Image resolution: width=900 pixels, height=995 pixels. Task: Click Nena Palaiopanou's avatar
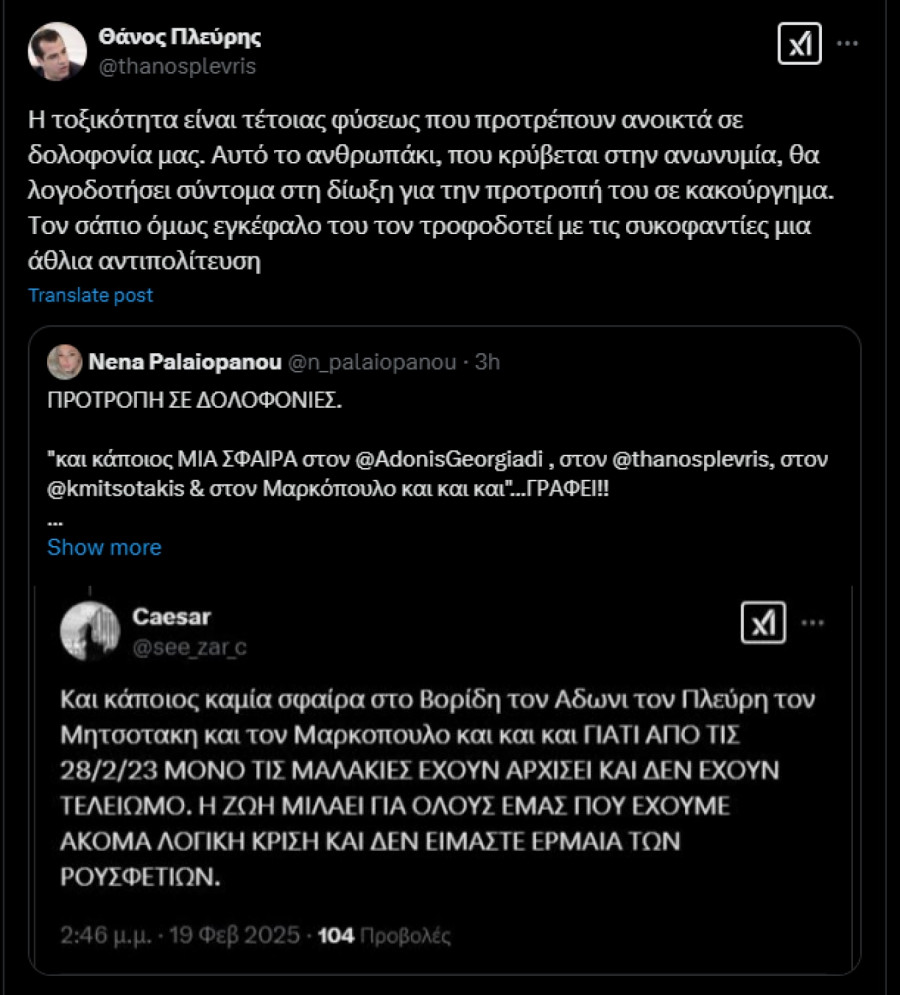[63, 362]
